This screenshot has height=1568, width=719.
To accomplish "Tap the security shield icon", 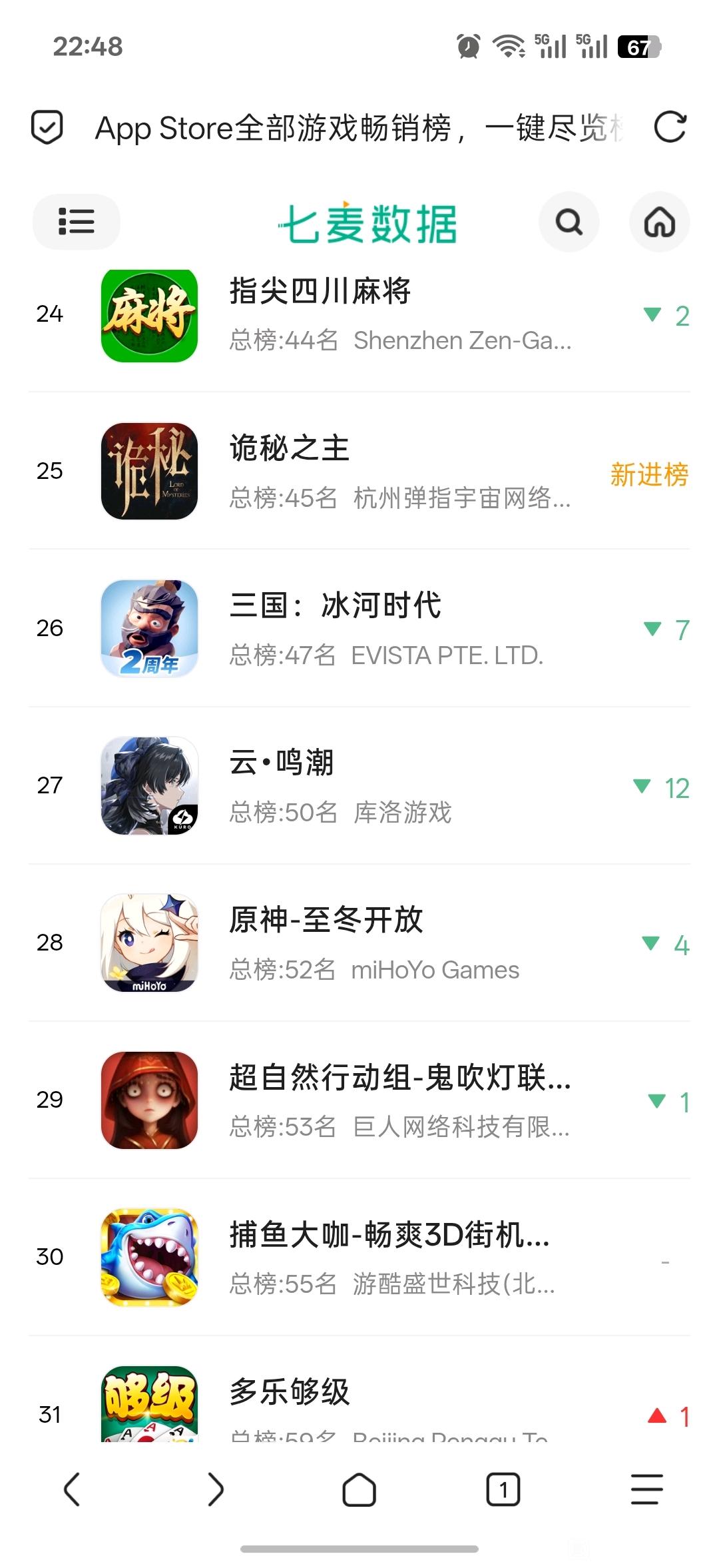I will (47, 127).
